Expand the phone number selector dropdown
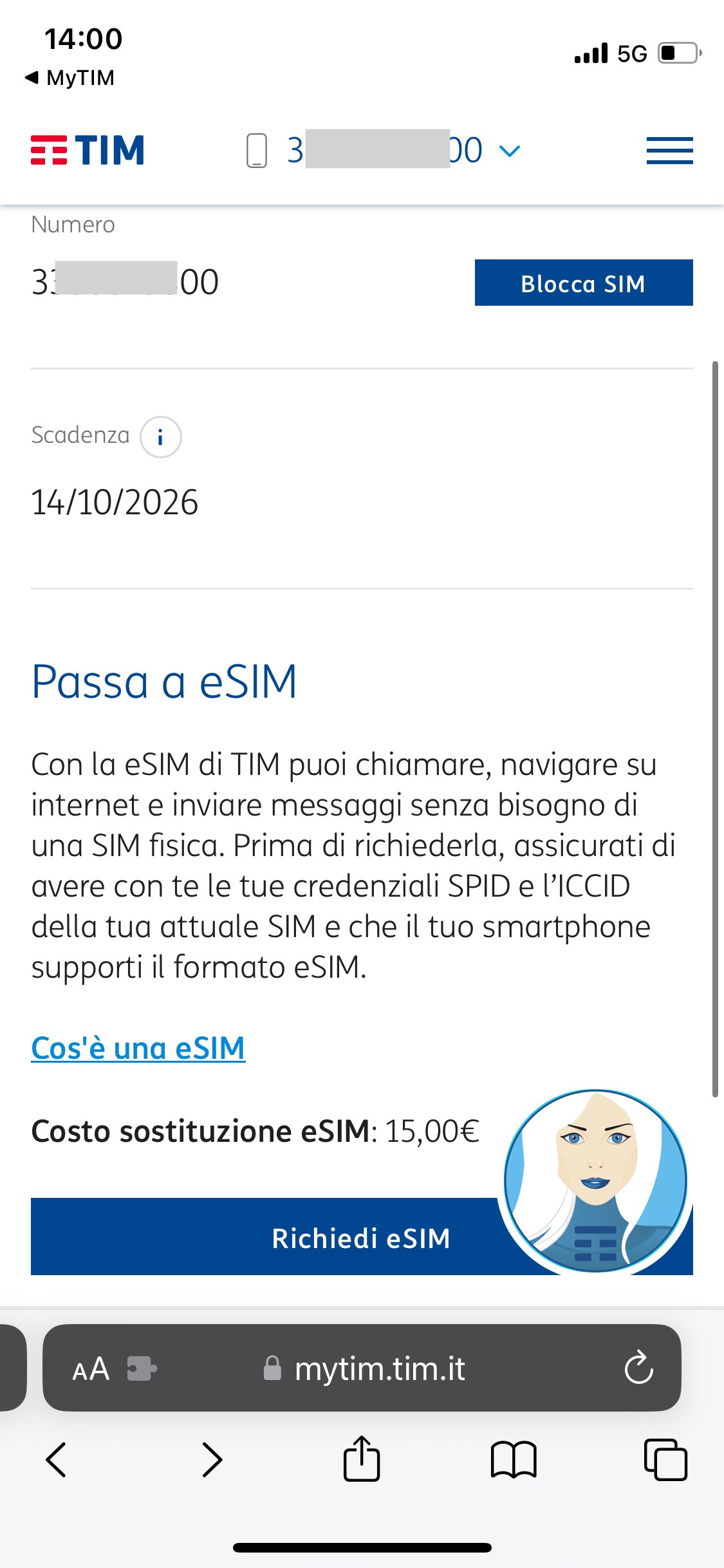Screen dimensions: 724x1568 510,151
